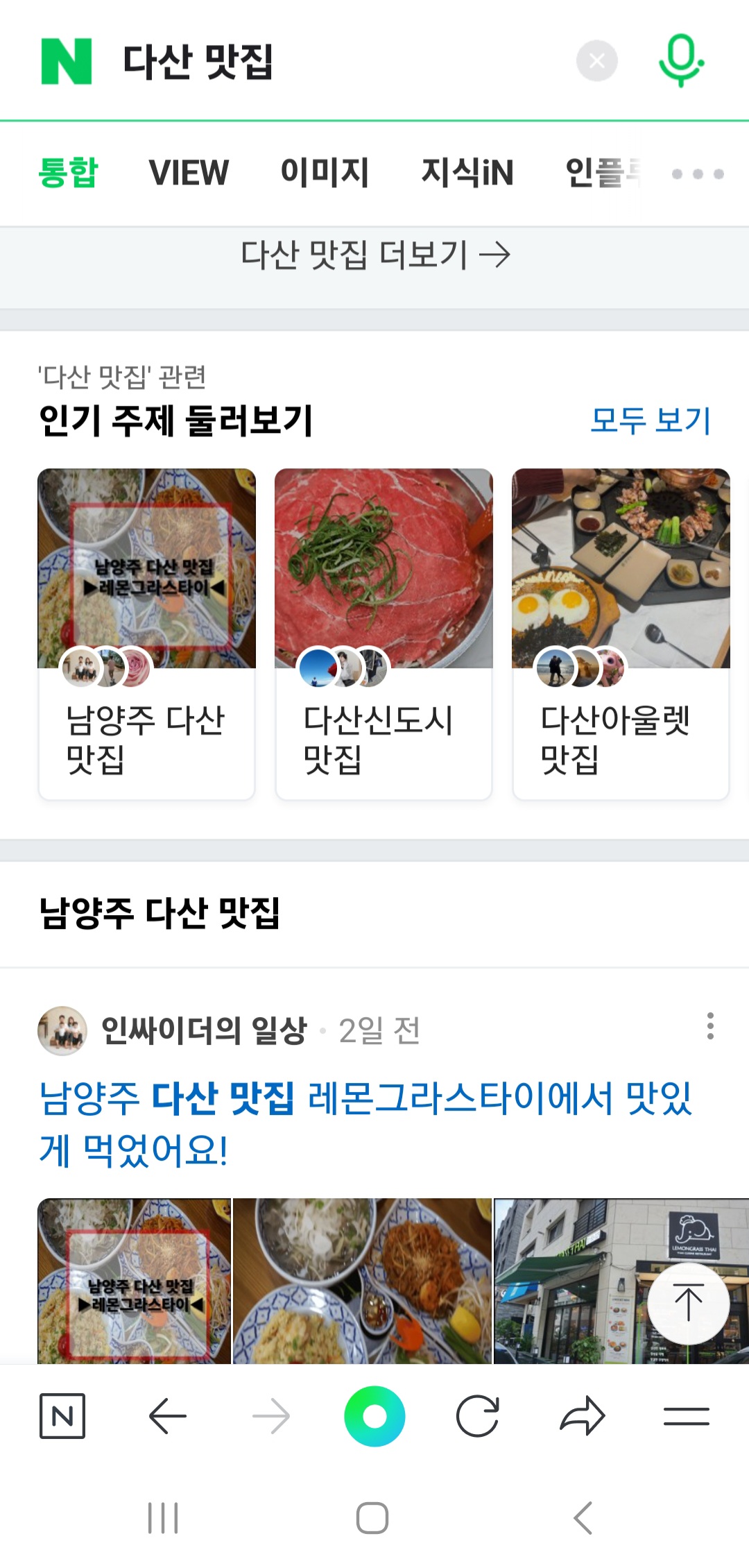This screenshot has height=1568, width=749.
Task: Tap 모두 보기 for popular topics
Action: [x=650, y=420]
